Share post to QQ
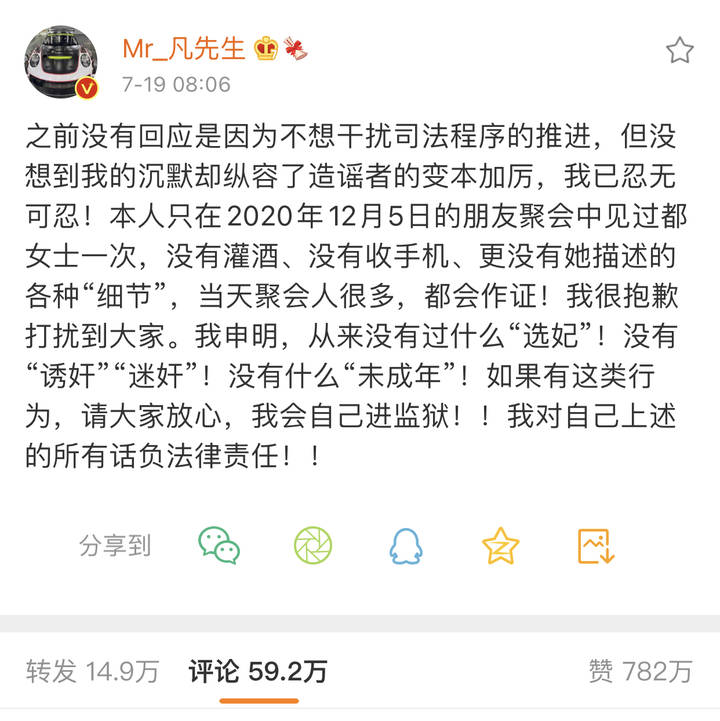The height and width of the screenshot is (721, 720). [x=406, y=545]
